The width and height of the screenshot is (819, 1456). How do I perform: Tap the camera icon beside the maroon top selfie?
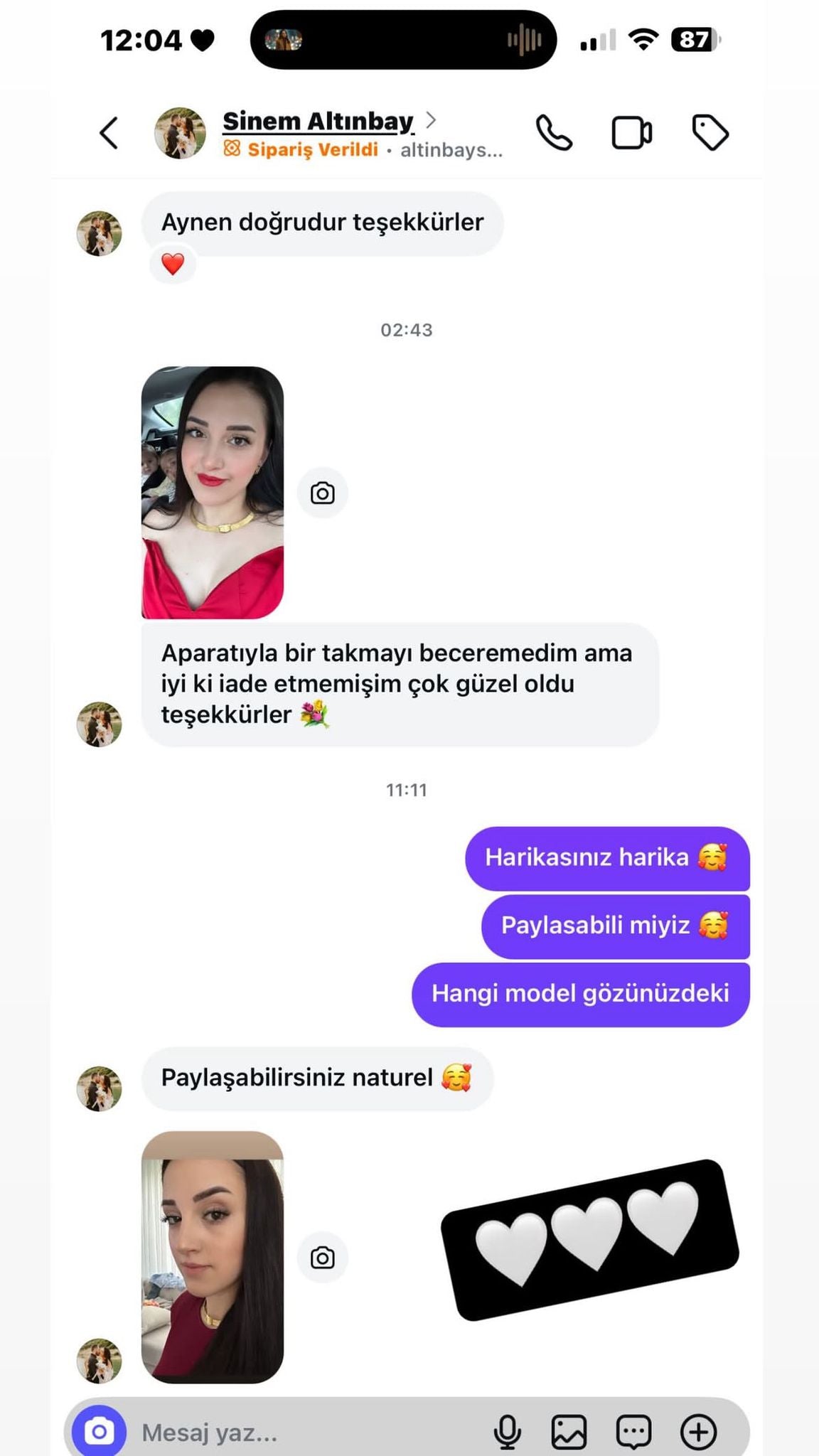pos(323,1258)
